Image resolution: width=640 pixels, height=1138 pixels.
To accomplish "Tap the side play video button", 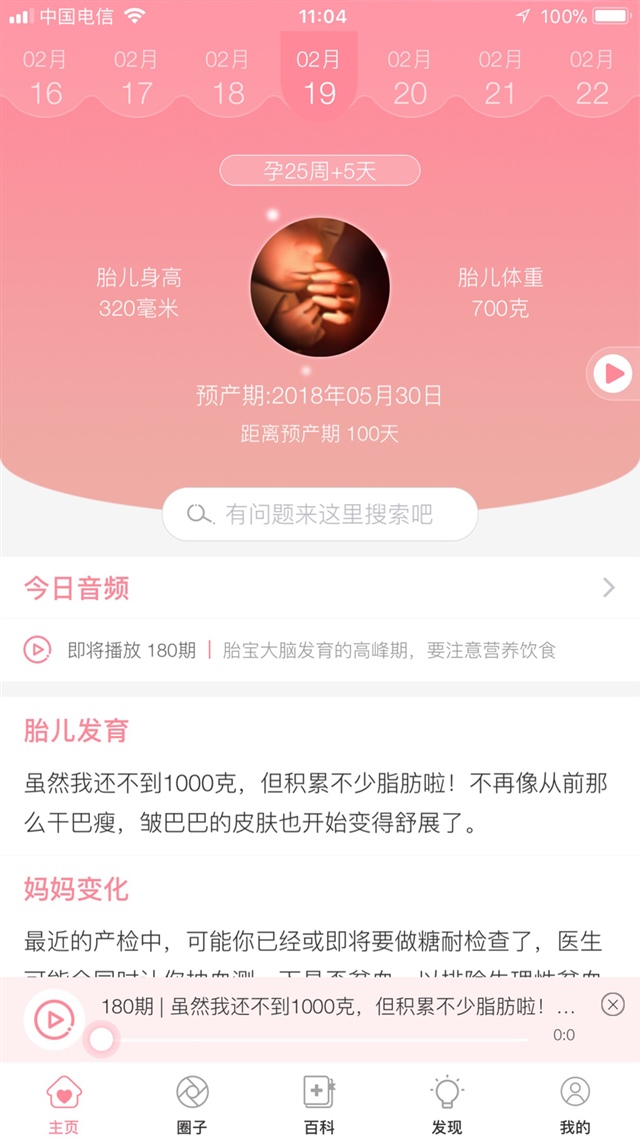I will 613,374.
